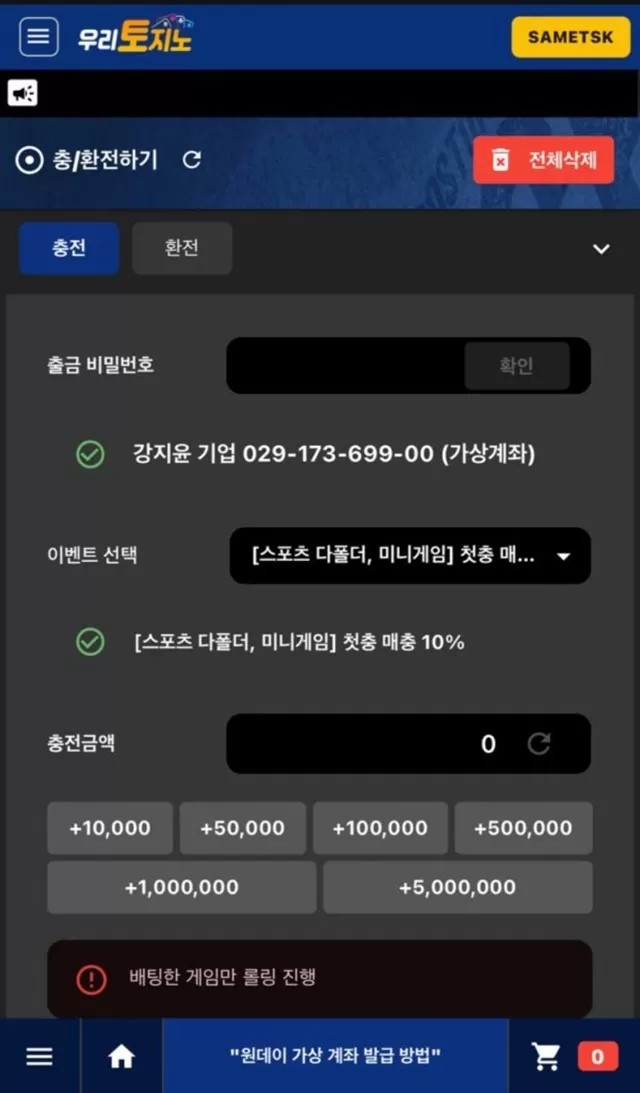640x1093 pixels.
Task: Add +50,000 to the charge amount
Action: (242, 828)
